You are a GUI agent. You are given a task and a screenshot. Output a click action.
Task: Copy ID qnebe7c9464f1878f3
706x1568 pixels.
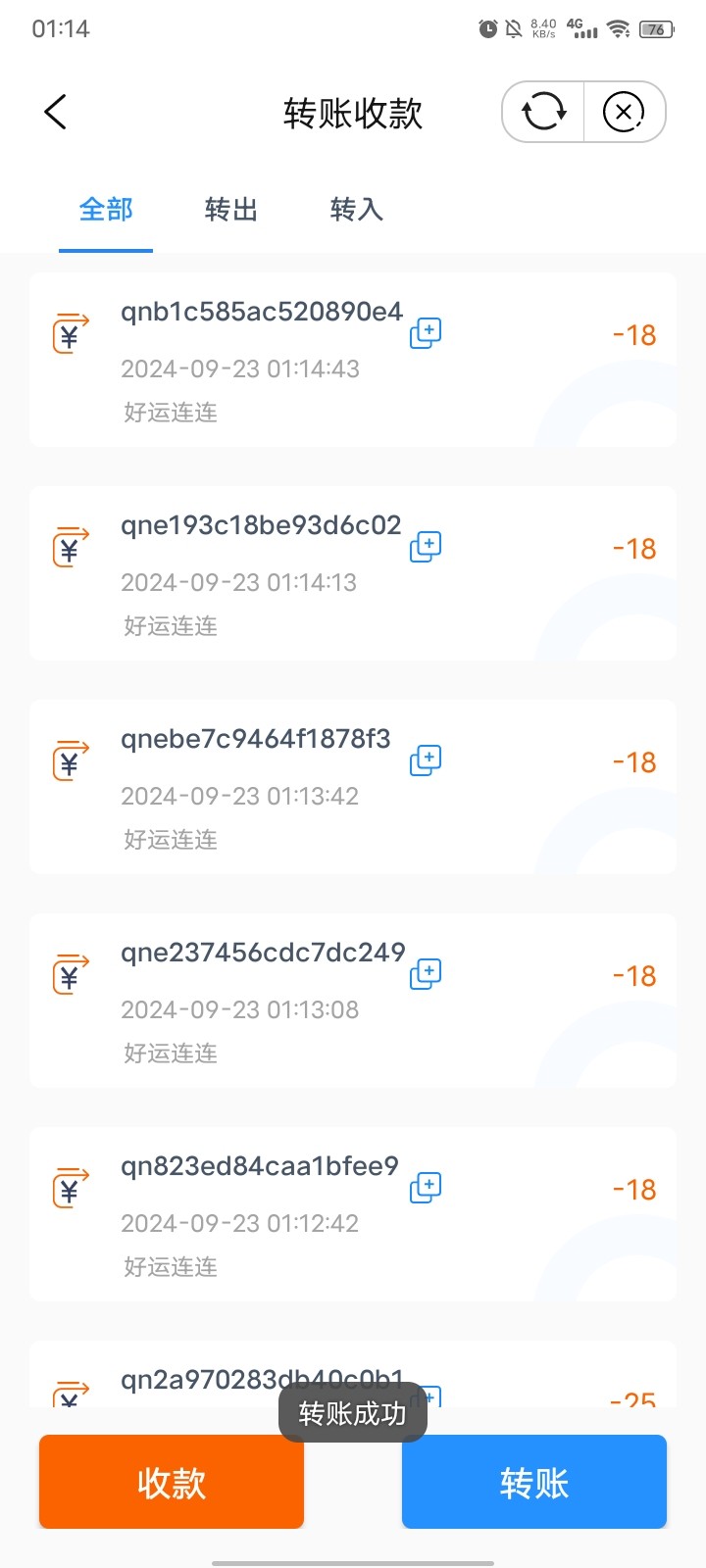(426, 760)
